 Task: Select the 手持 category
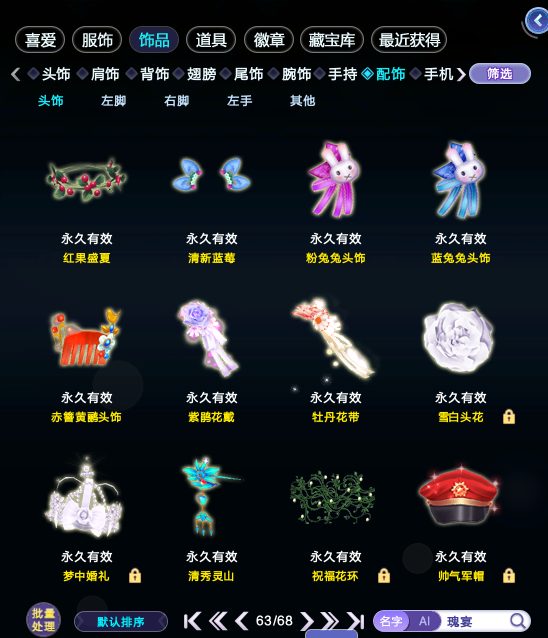pos(343,74)
